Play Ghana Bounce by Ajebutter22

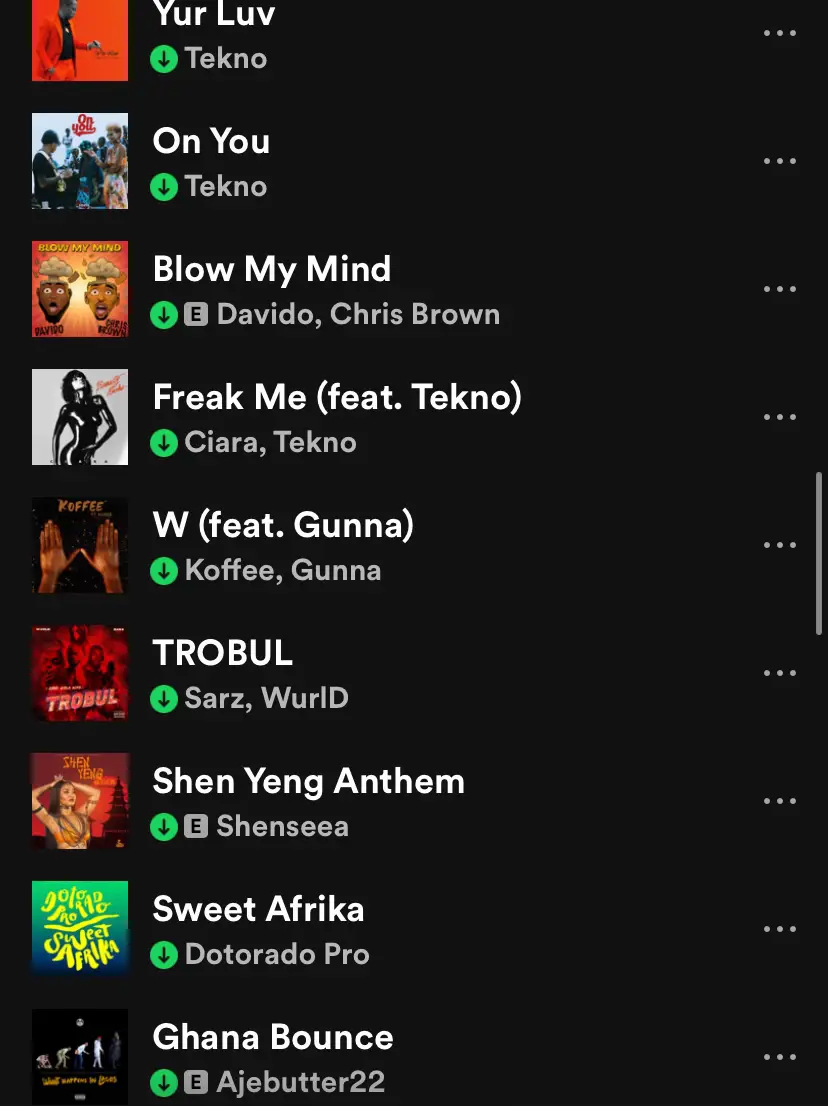pyautogui.click(x=272, y=1038)
